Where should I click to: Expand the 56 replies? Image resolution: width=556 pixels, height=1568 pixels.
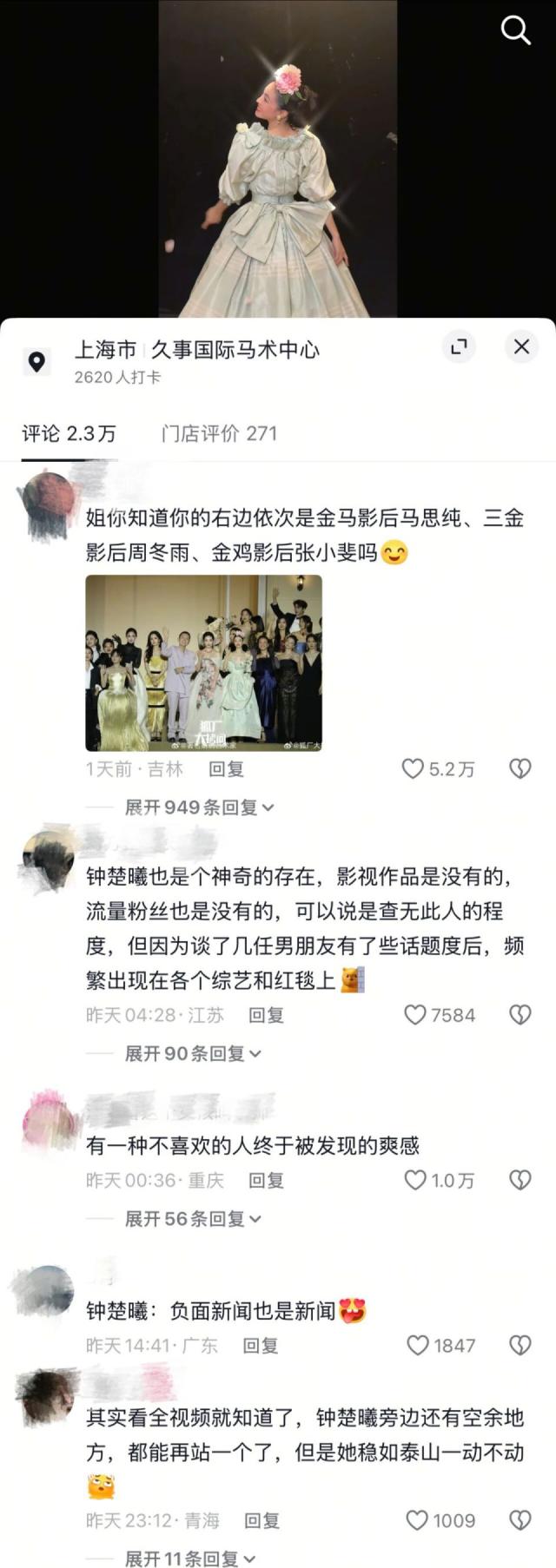click(193, 1219)
